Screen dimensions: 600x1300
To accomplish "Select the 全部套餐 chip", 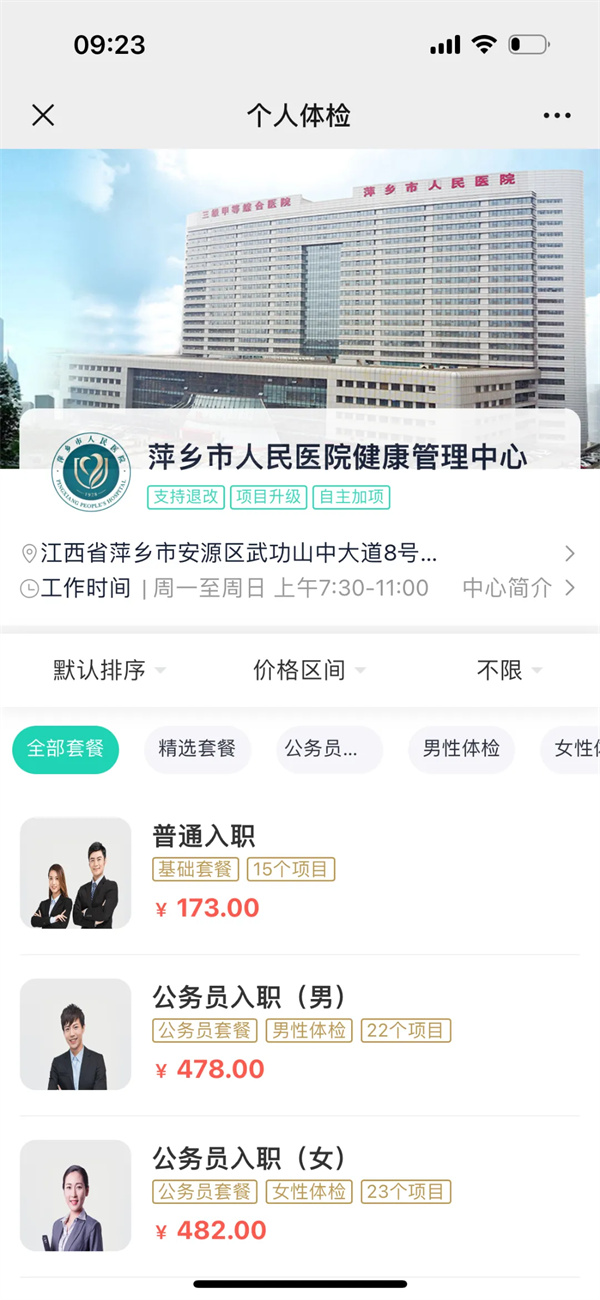I will point(66,749).
